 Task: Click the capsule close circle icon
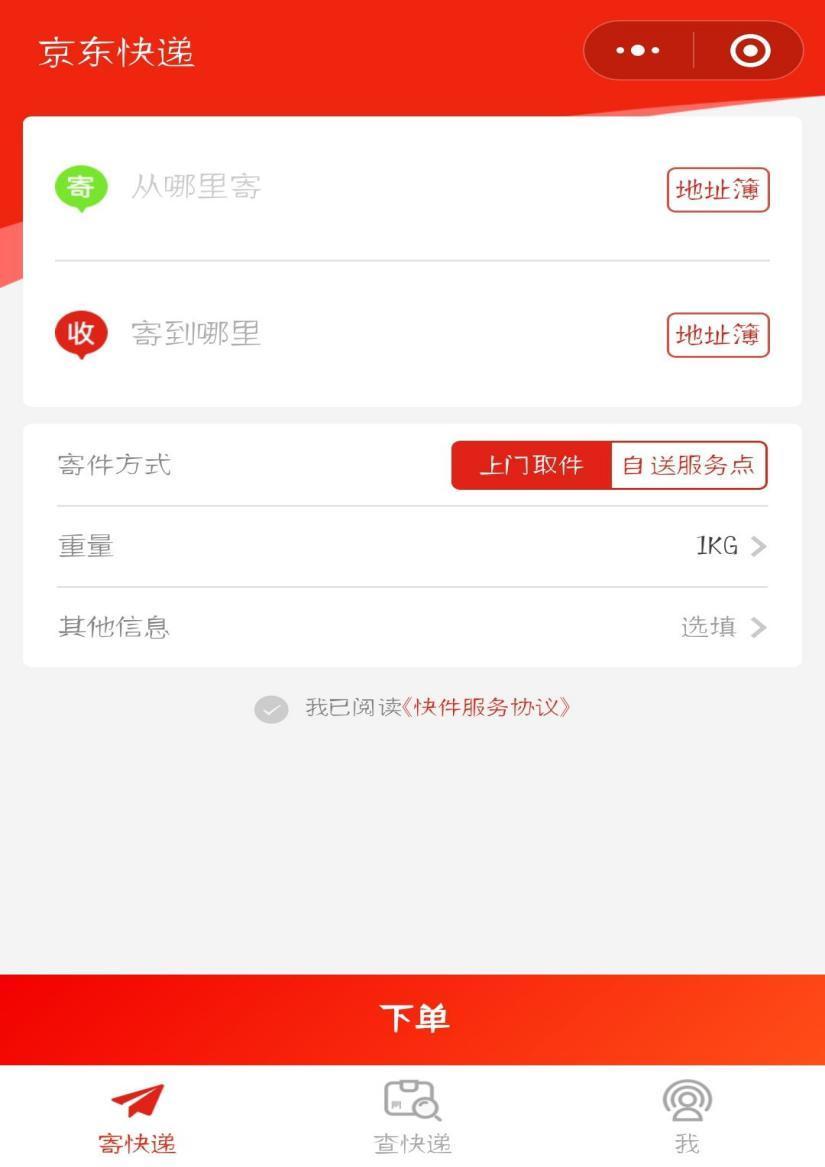748,50
